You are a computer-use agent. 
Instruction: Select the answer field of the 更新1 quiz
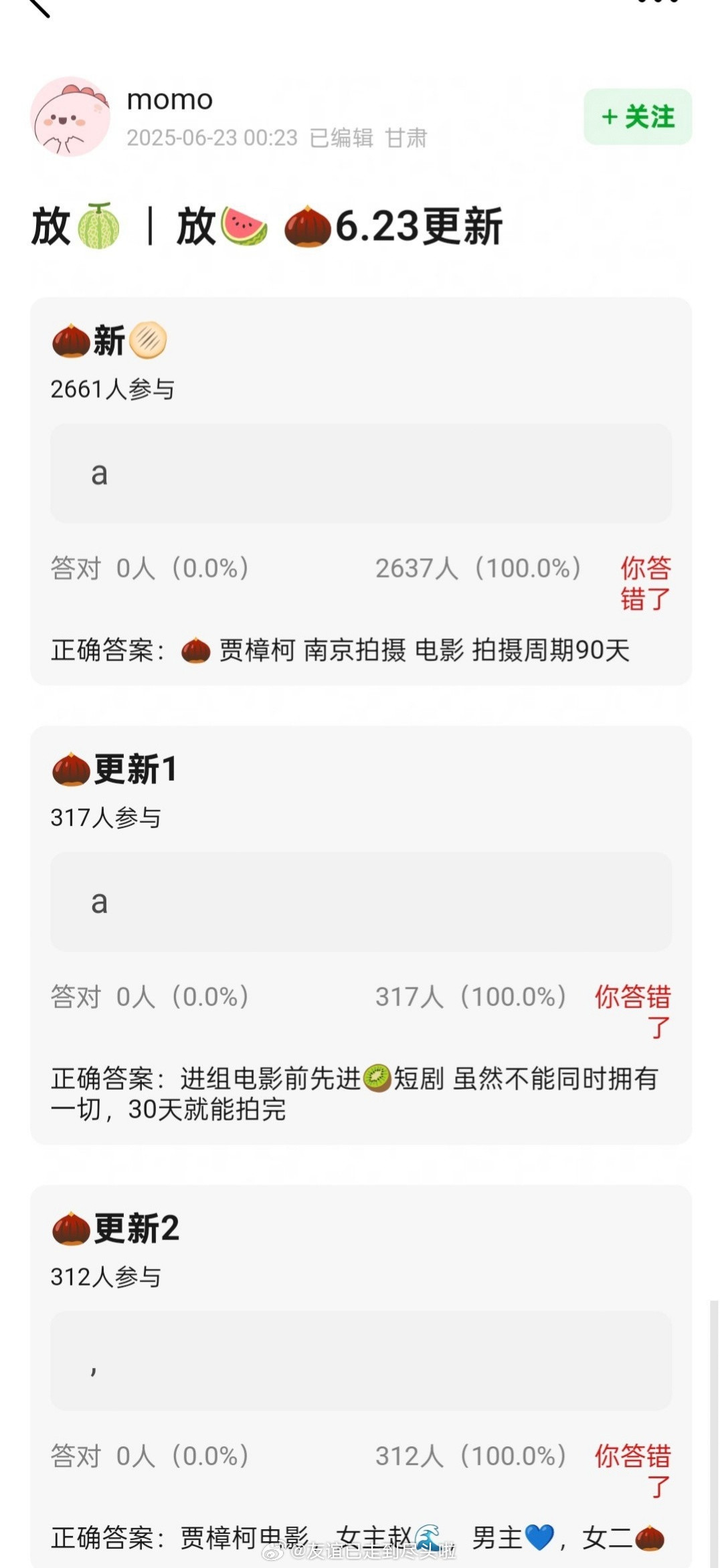[x=361, y=902]
